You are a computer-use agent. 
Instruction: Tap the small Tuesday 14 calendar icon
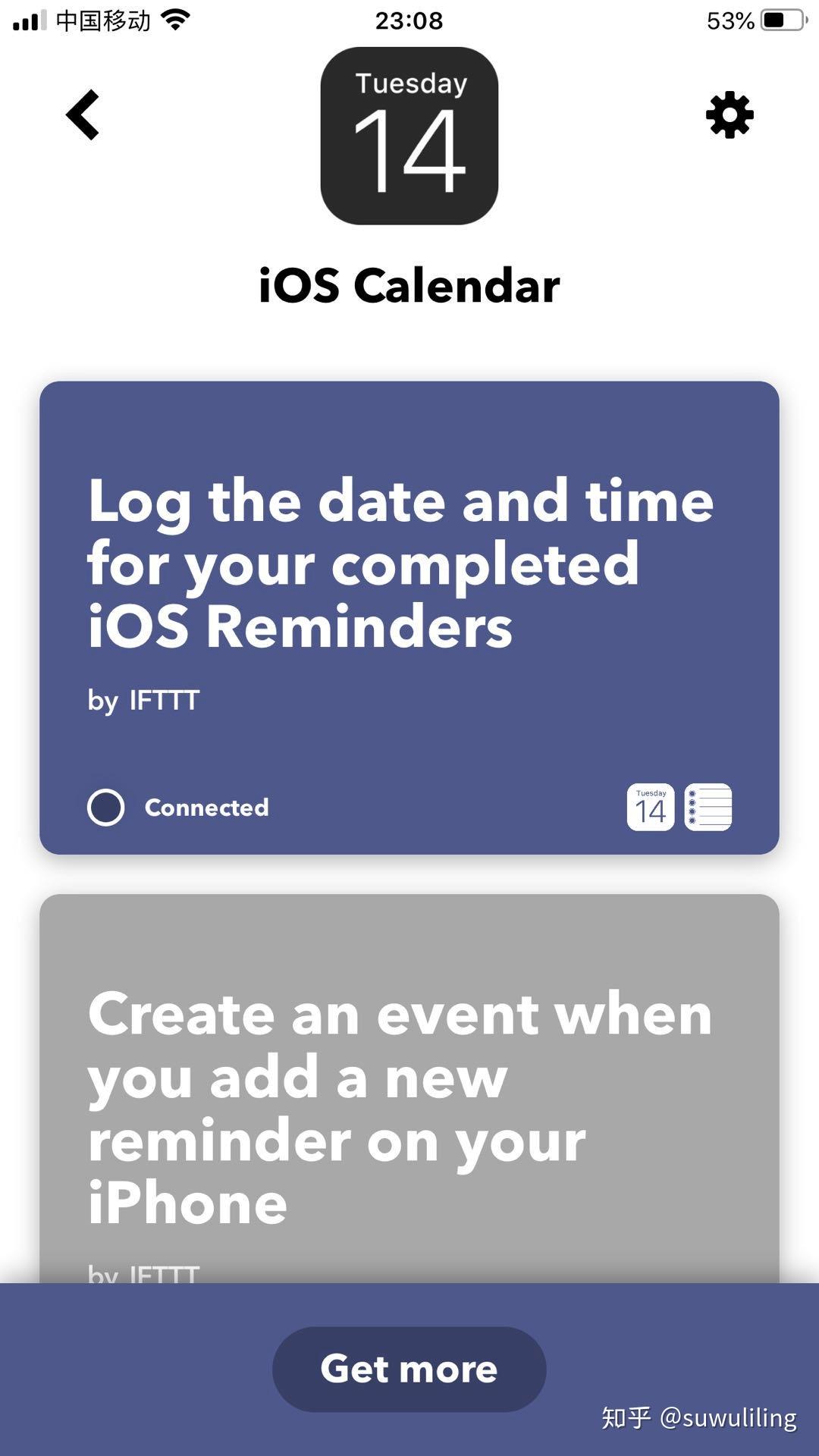click(x=651, y=808)
